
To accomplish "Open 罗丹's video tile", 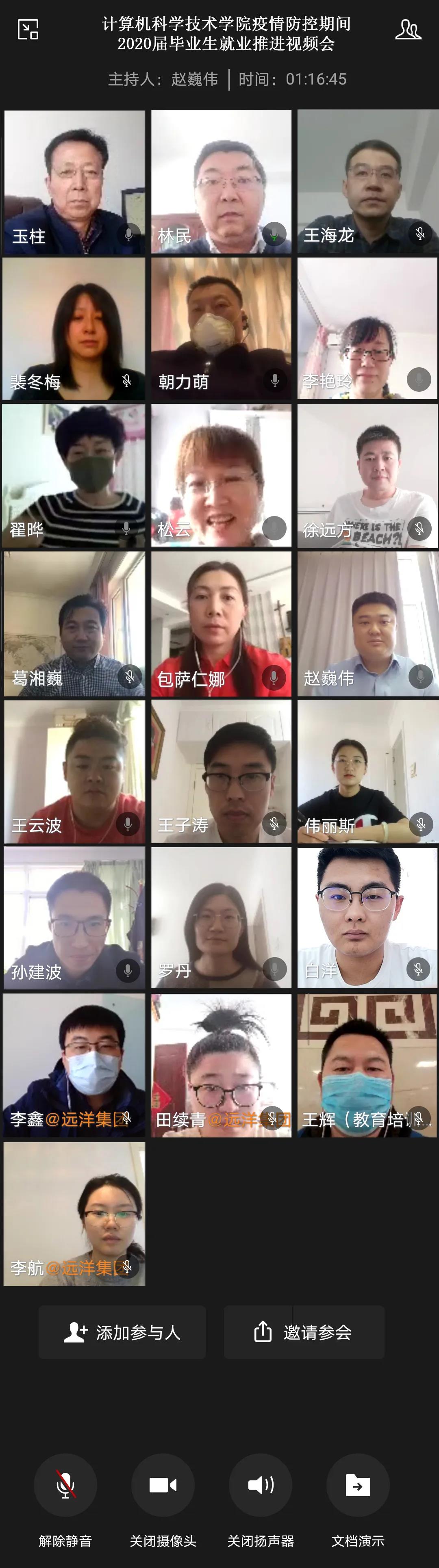I will point(221,917).
